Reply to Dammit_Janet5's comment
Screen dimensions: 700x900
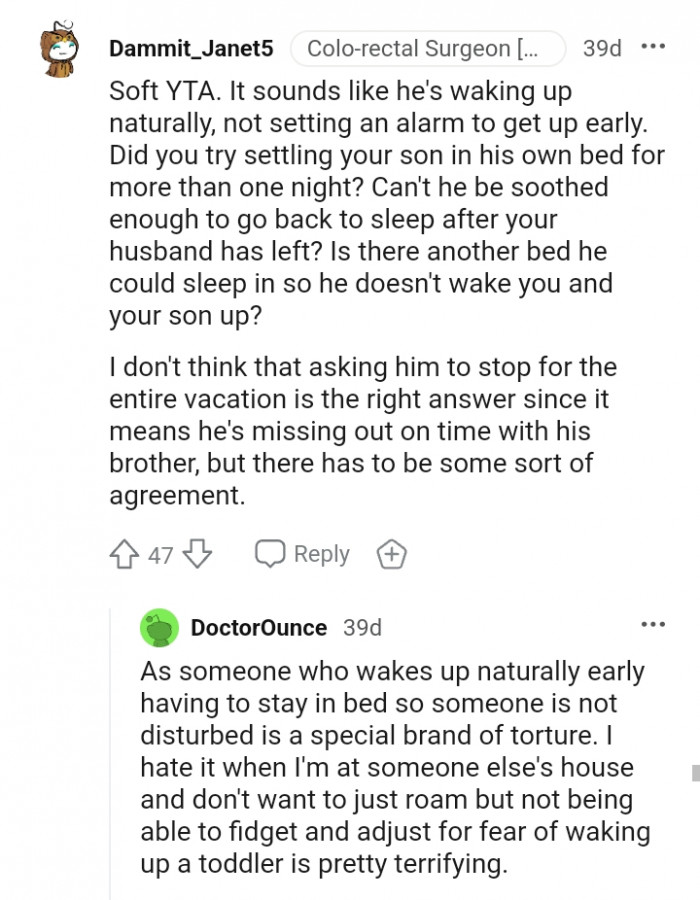[x=303, y=554]
